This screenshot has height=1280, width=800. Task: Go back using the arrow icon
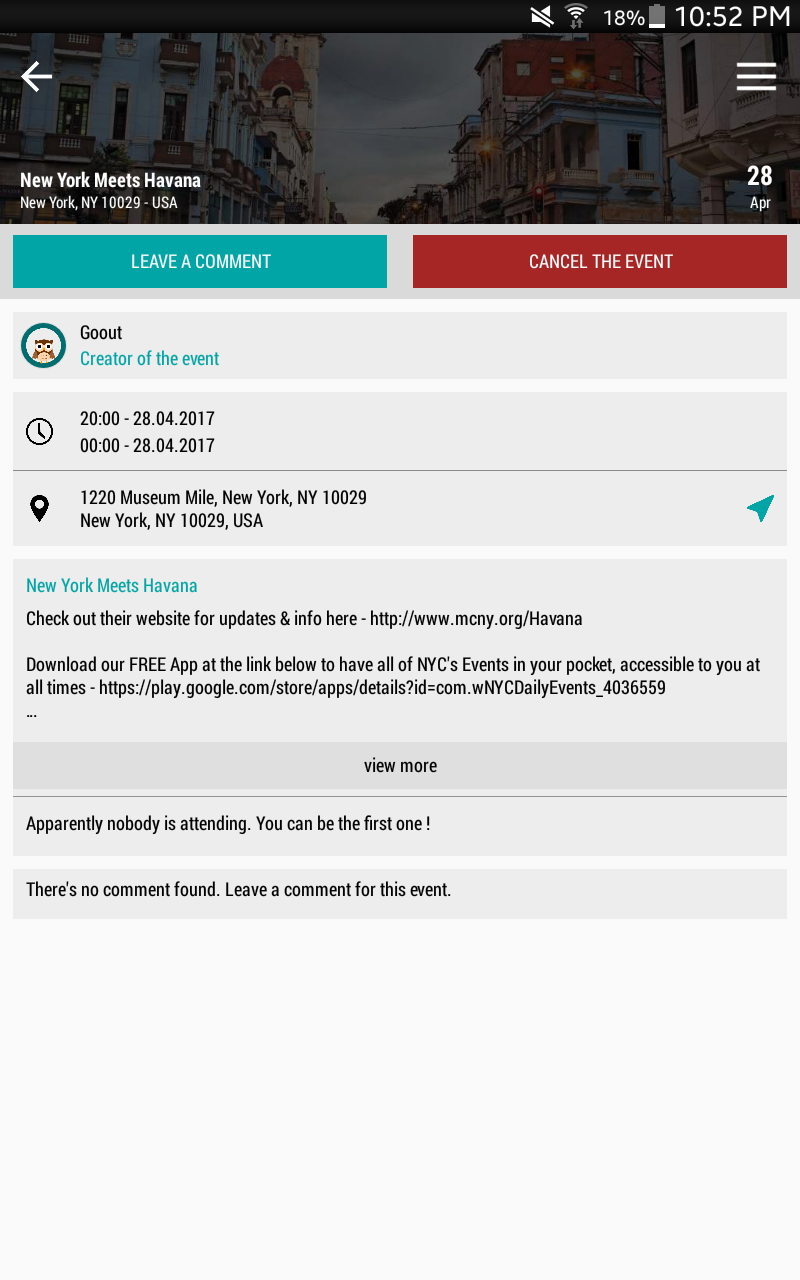pos(37,77)
